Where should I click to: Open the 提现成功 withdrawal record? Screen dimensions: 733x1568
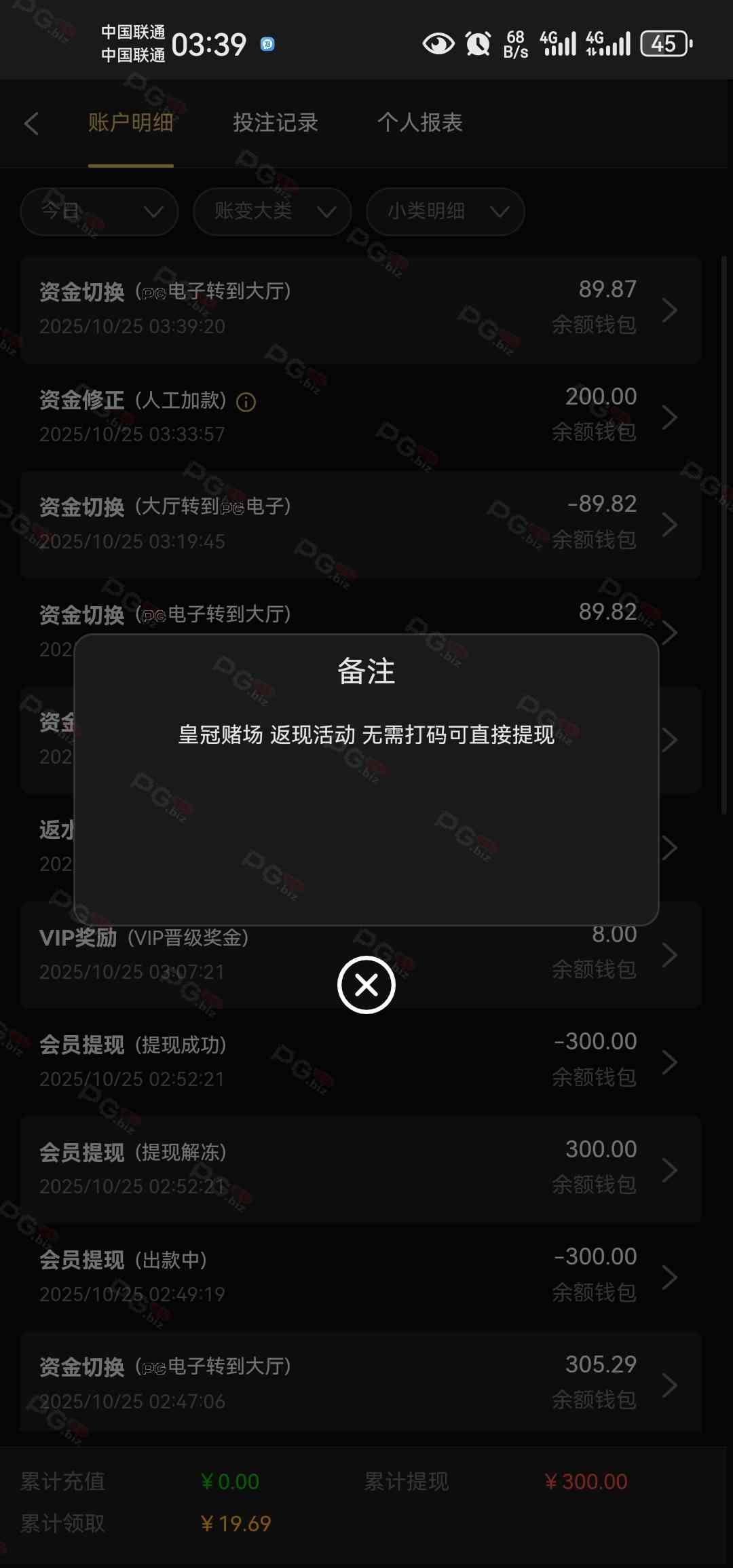coord(360,1062)
